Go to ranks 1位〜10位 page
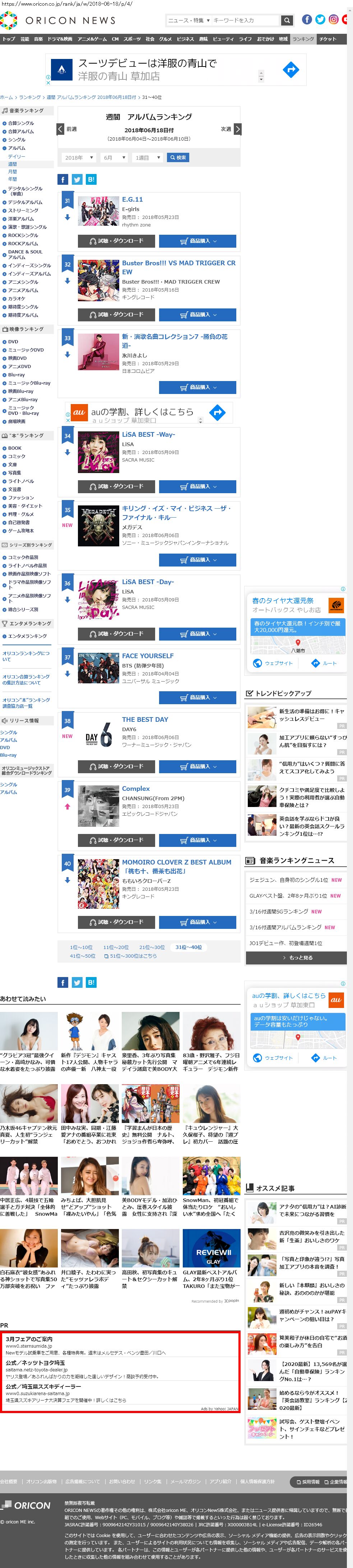This screenshot has height=1568, width=353. pyautogui.click(x=81, y=947)
